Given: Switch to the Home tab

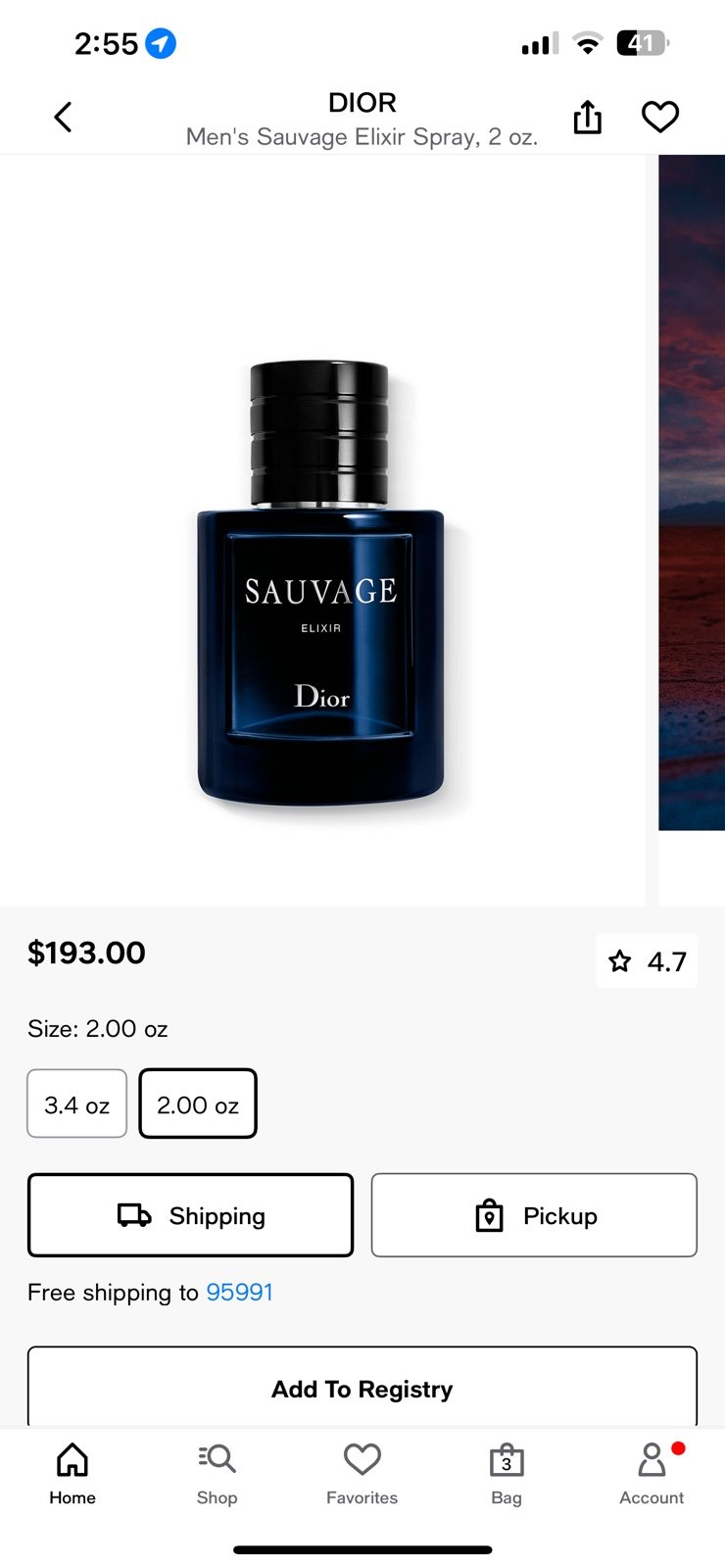Looking at the screenshot, I should tap(72, 1474).
